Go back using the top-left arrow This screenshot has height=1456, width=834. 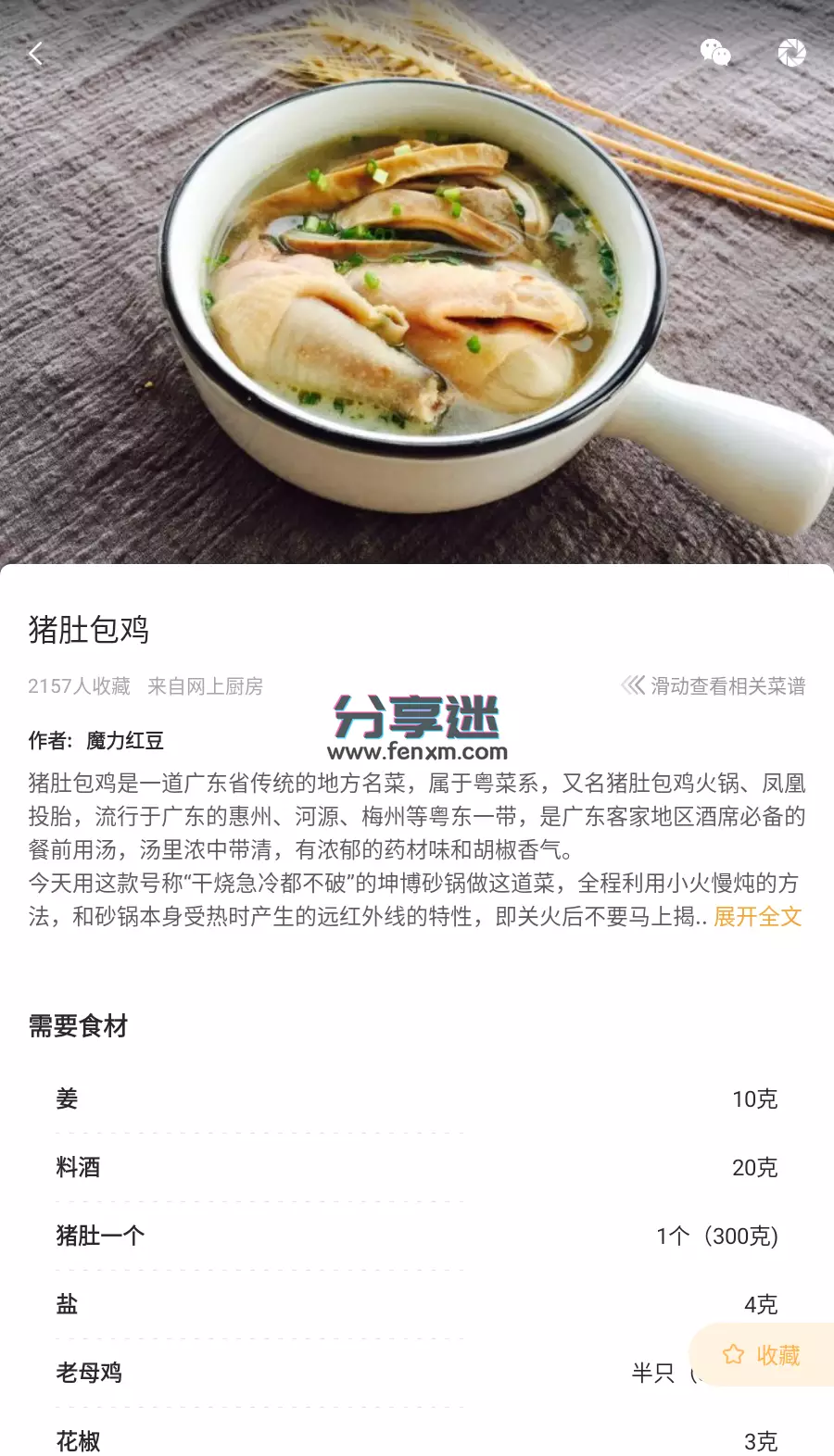click(36, 54)
